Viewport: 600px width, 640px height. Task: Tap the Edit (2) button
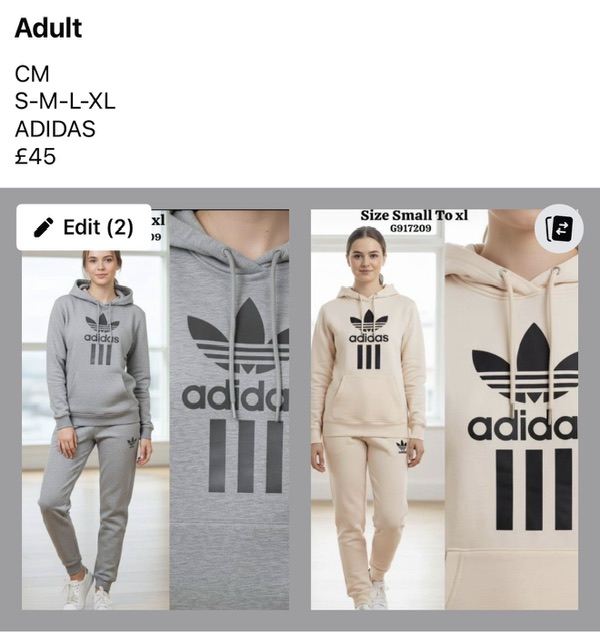[x=84, y=227]
